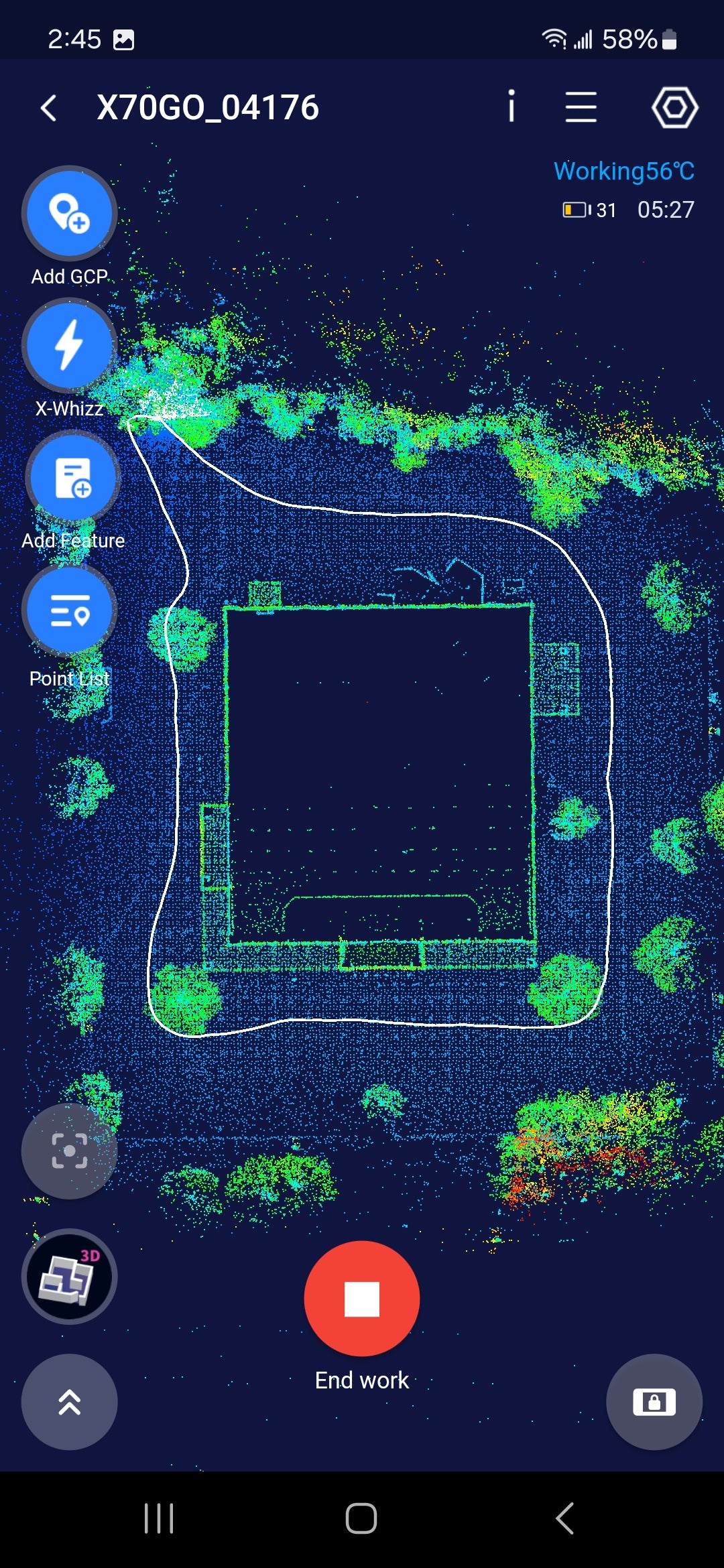
Task: Open the hamburger menu
Action: [581, 107]
